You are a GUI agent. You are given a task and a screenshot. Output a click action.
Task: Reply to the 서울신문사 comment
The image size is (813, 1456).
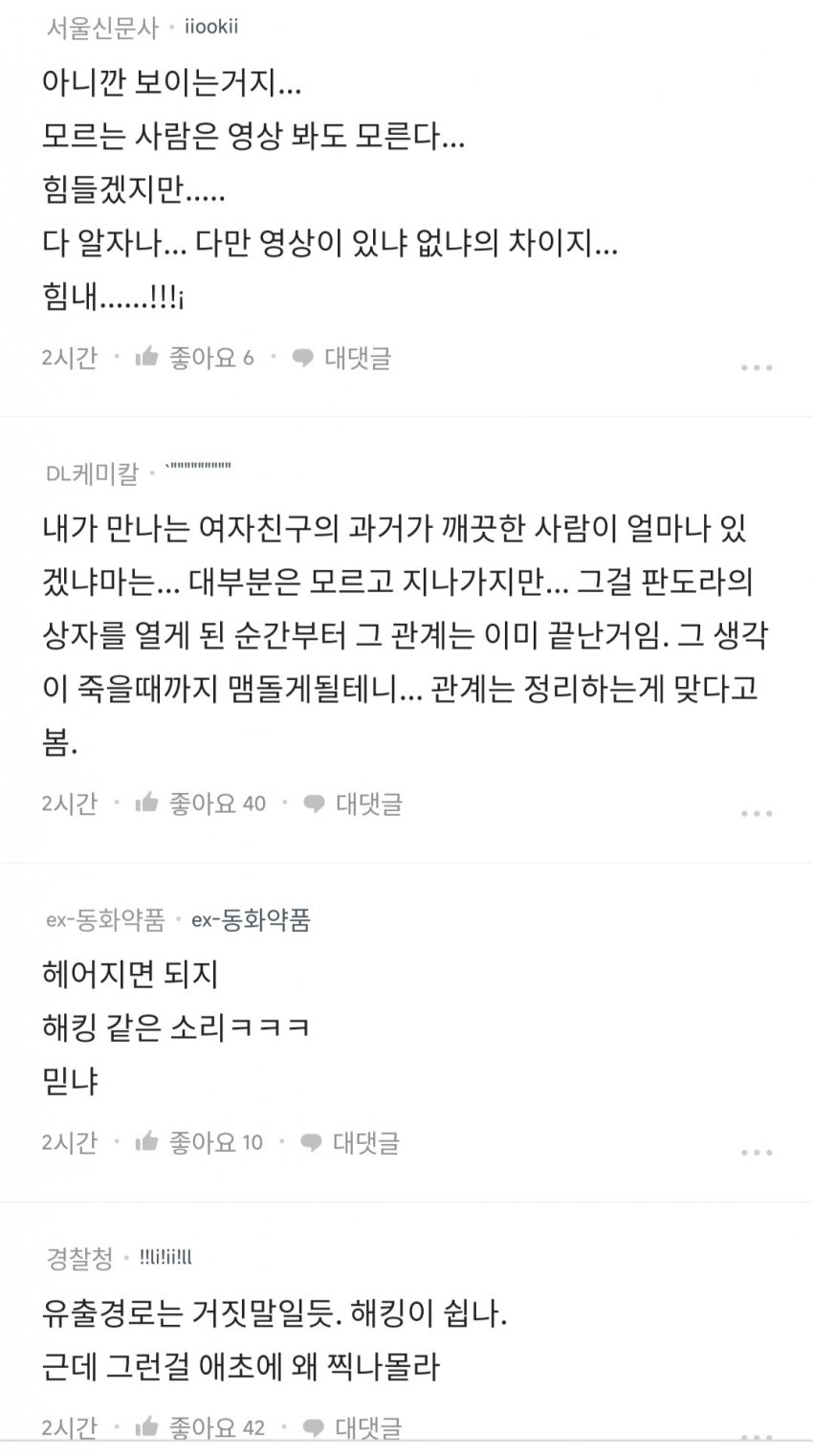pos(342,358)
